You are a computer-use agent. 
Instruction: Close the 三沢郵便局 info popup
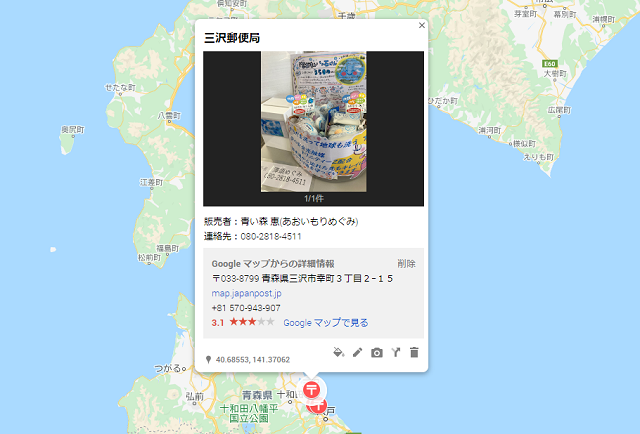click(422, 25)
